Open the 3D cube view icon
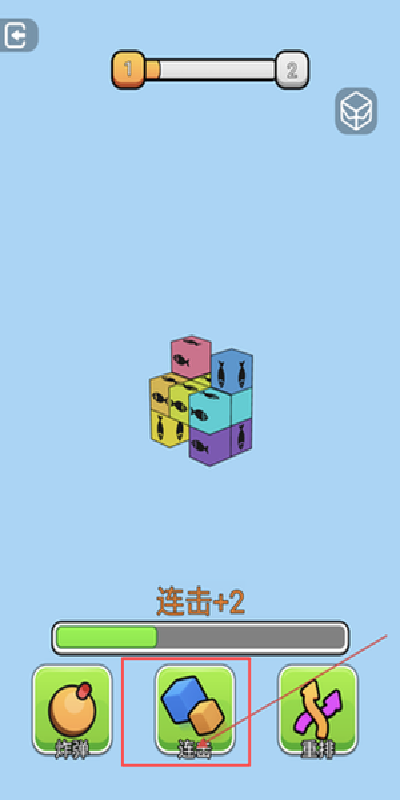The width and height of the screenshot is (400, 800). (356, 111)
